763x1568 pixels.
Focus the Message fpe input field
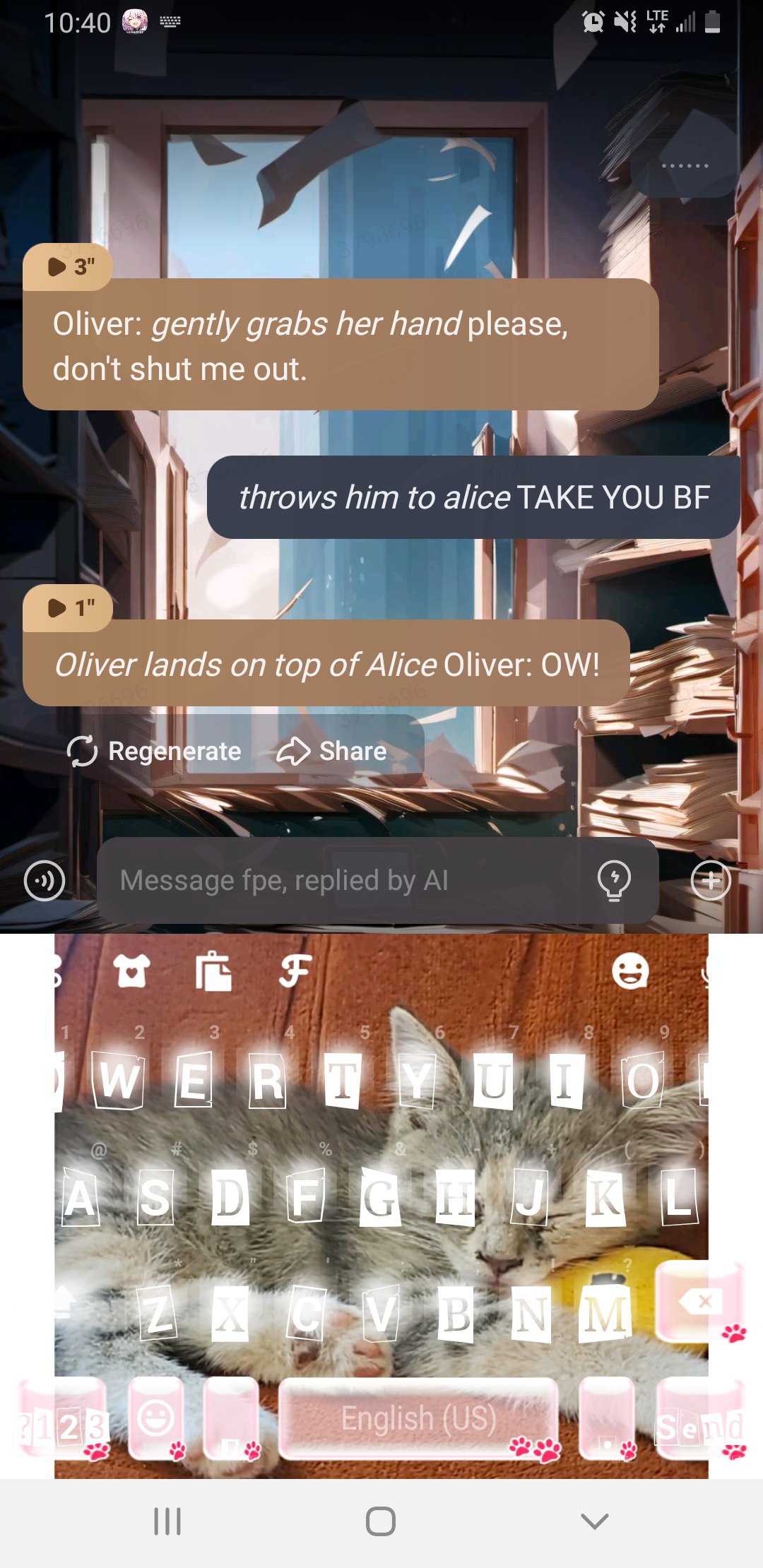346,881
